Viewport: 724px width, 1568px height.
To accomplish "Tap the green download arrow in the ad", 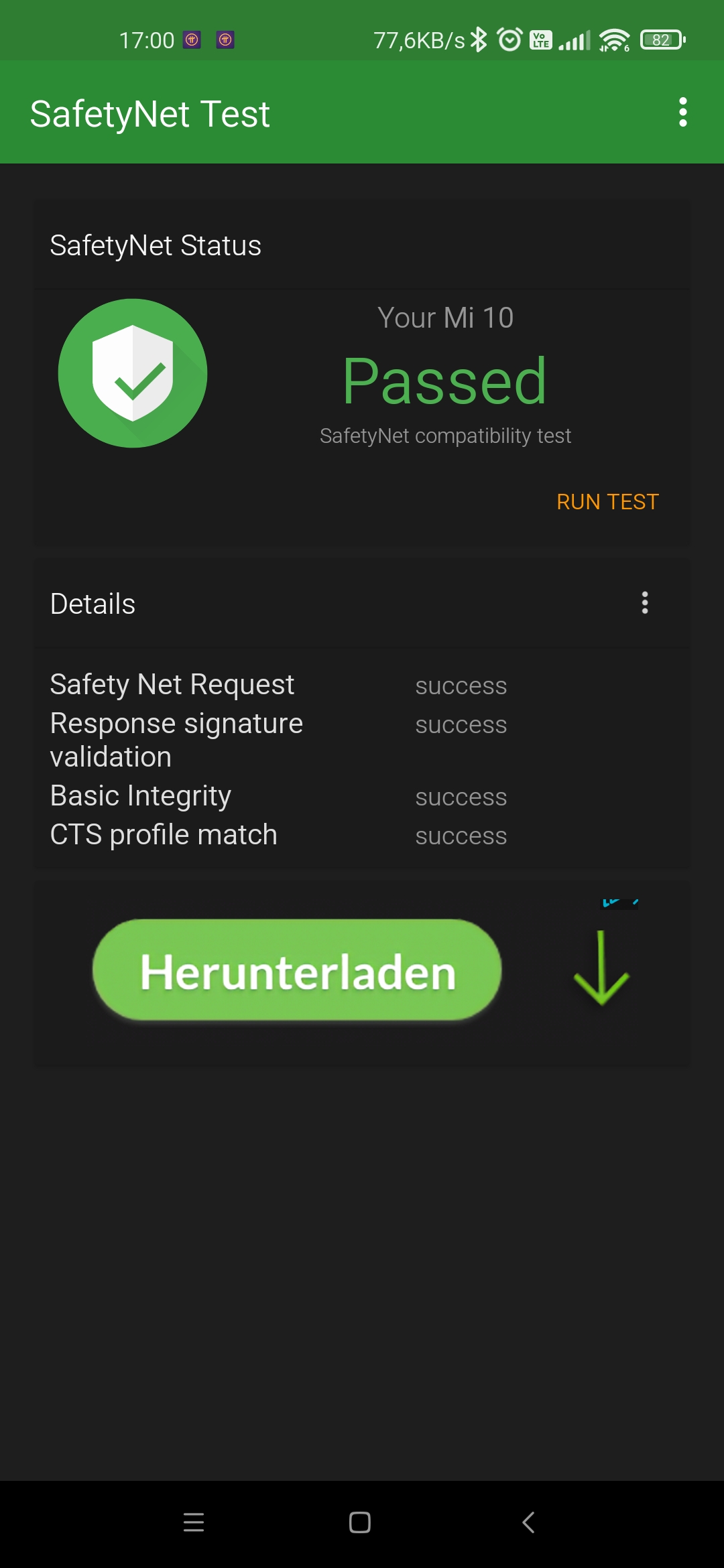I will [x=601, y=968].
